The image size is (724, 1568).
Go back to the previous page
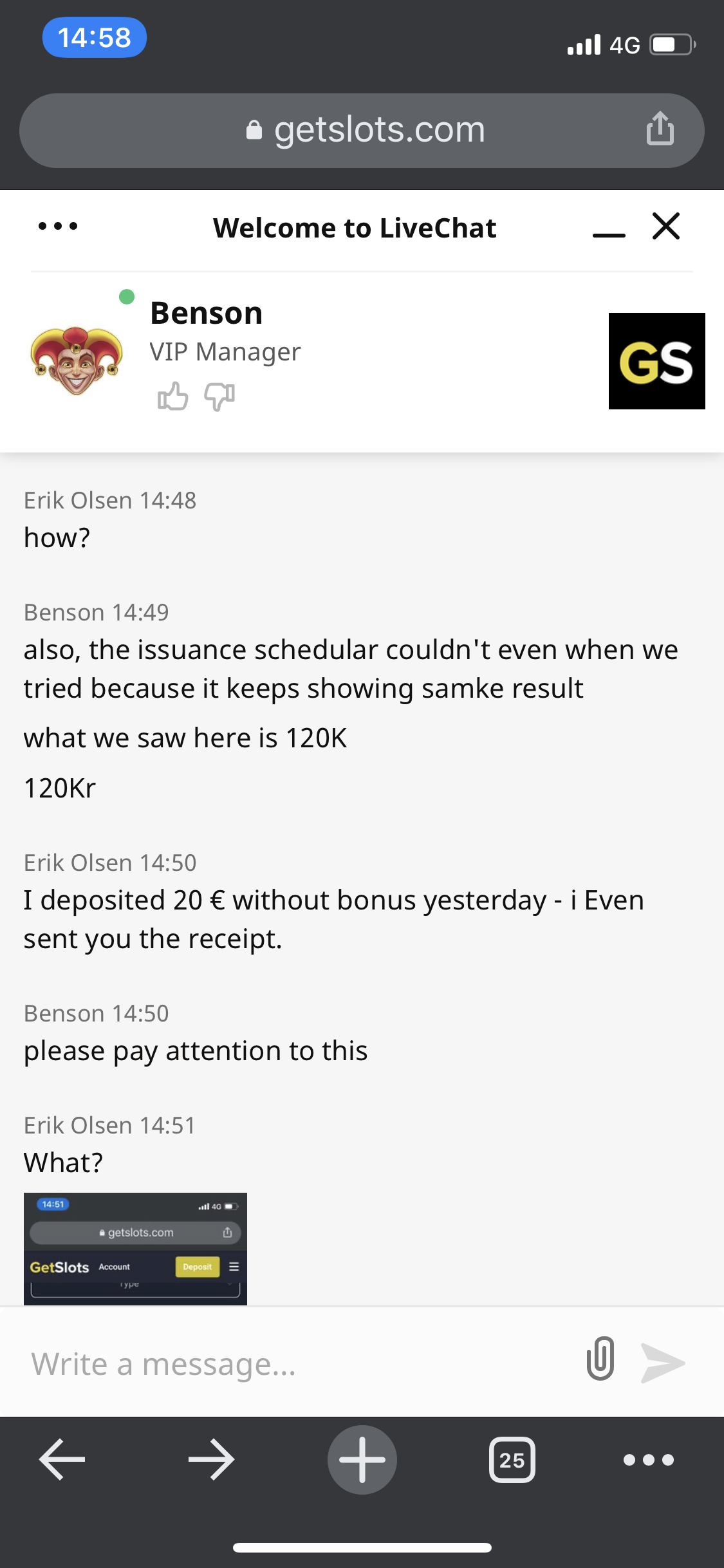click(x=62, y=1460)
